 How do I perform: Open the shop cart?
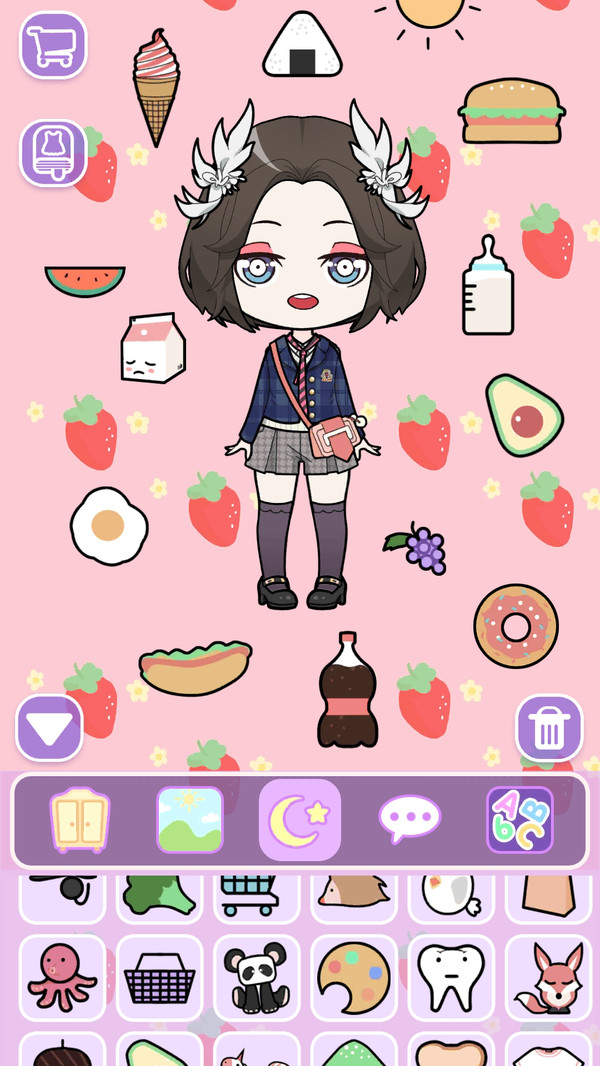pos(53,45)
